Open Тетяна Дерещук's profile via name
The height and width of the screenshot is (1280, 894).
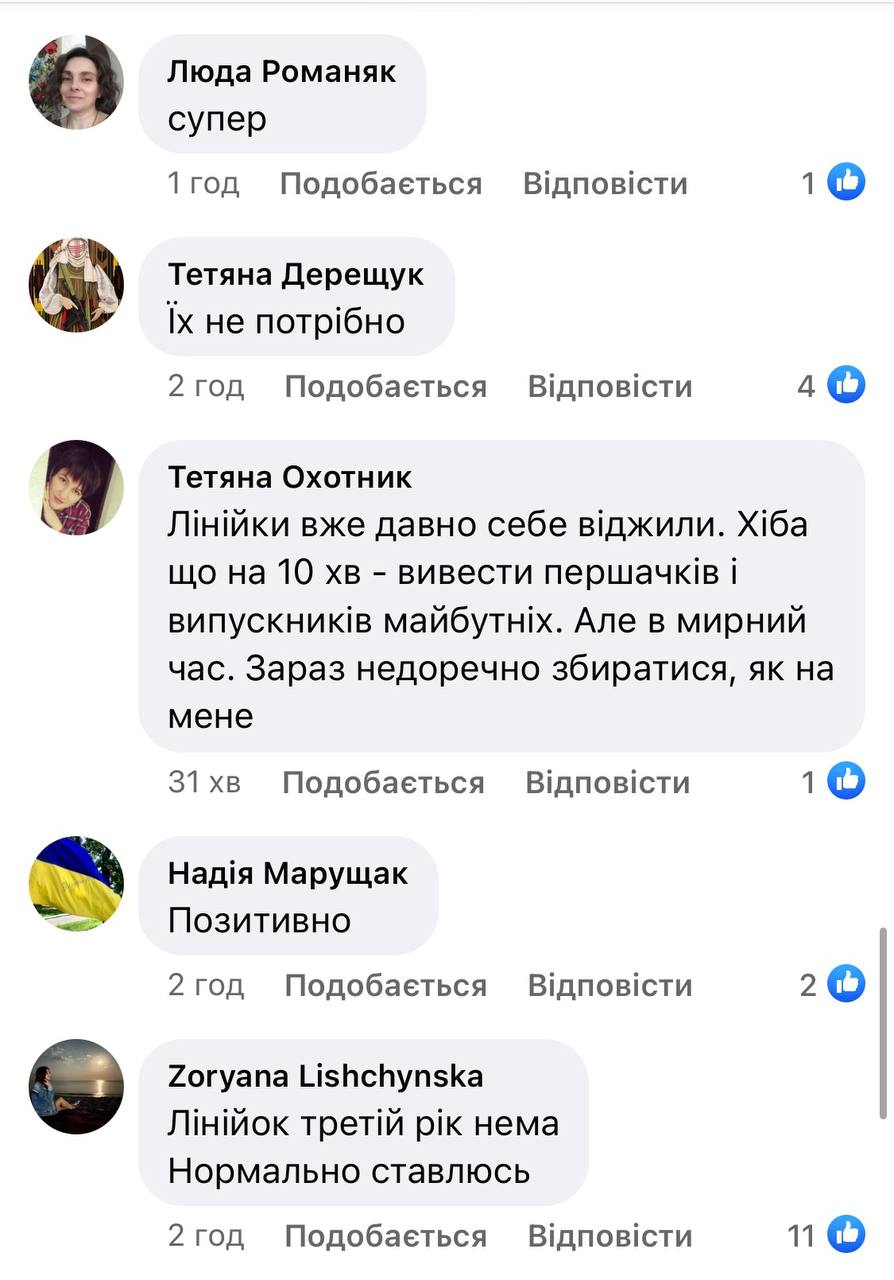point(296,275)
